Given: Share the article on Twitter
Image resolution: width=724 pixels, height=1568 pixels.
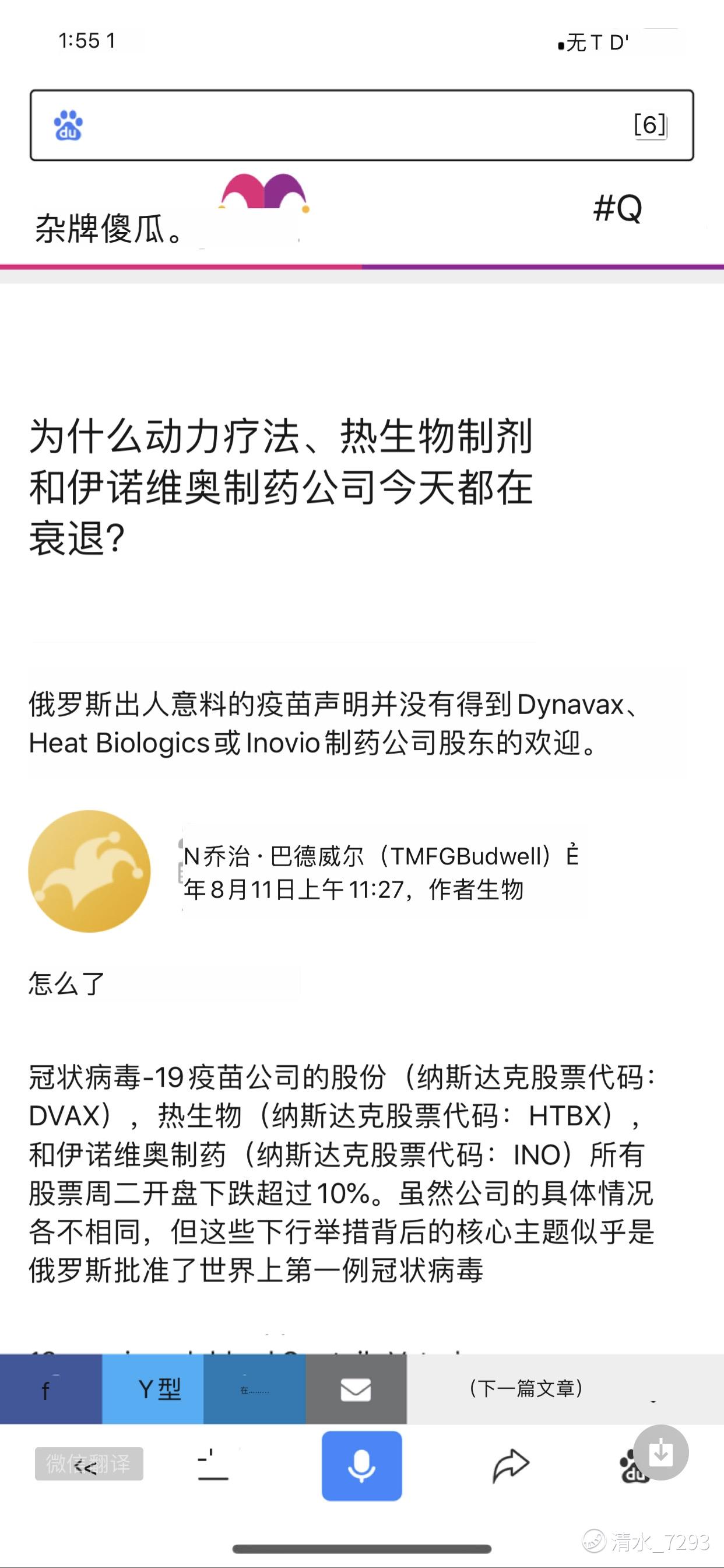Looking at the screenshot, I should click(153, 1389).
